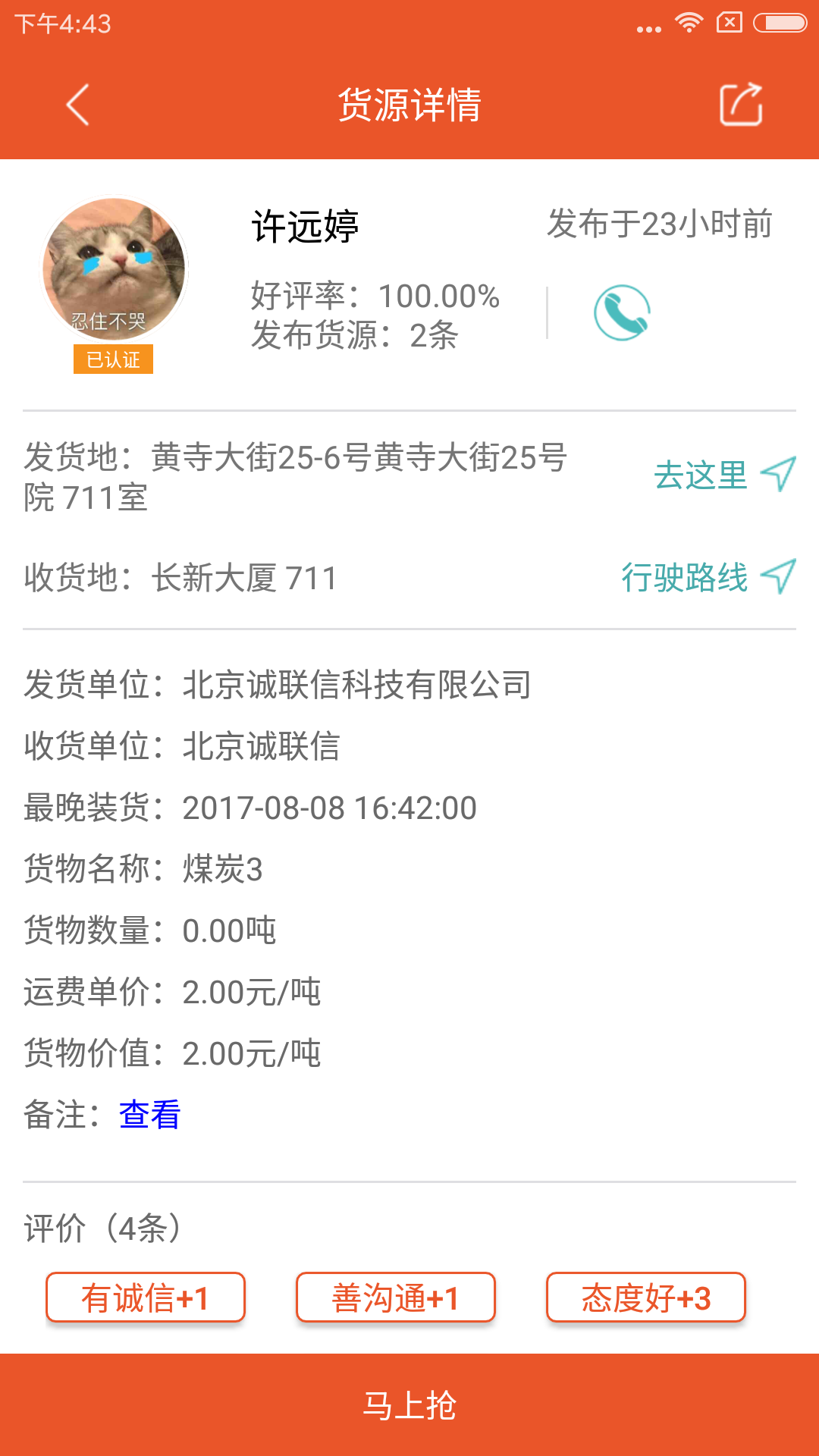Share this cargo listing
819x1456 pixels.
click(740, 104)
